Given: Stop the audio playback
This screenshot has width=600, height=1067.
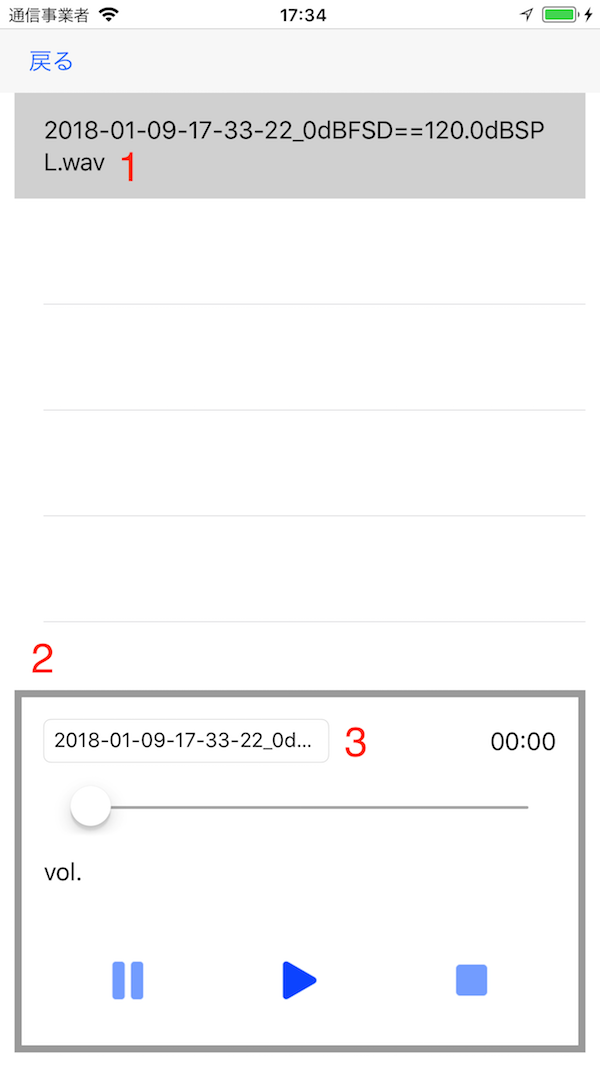Looking at the screenshot, I should tap(471, 980).
